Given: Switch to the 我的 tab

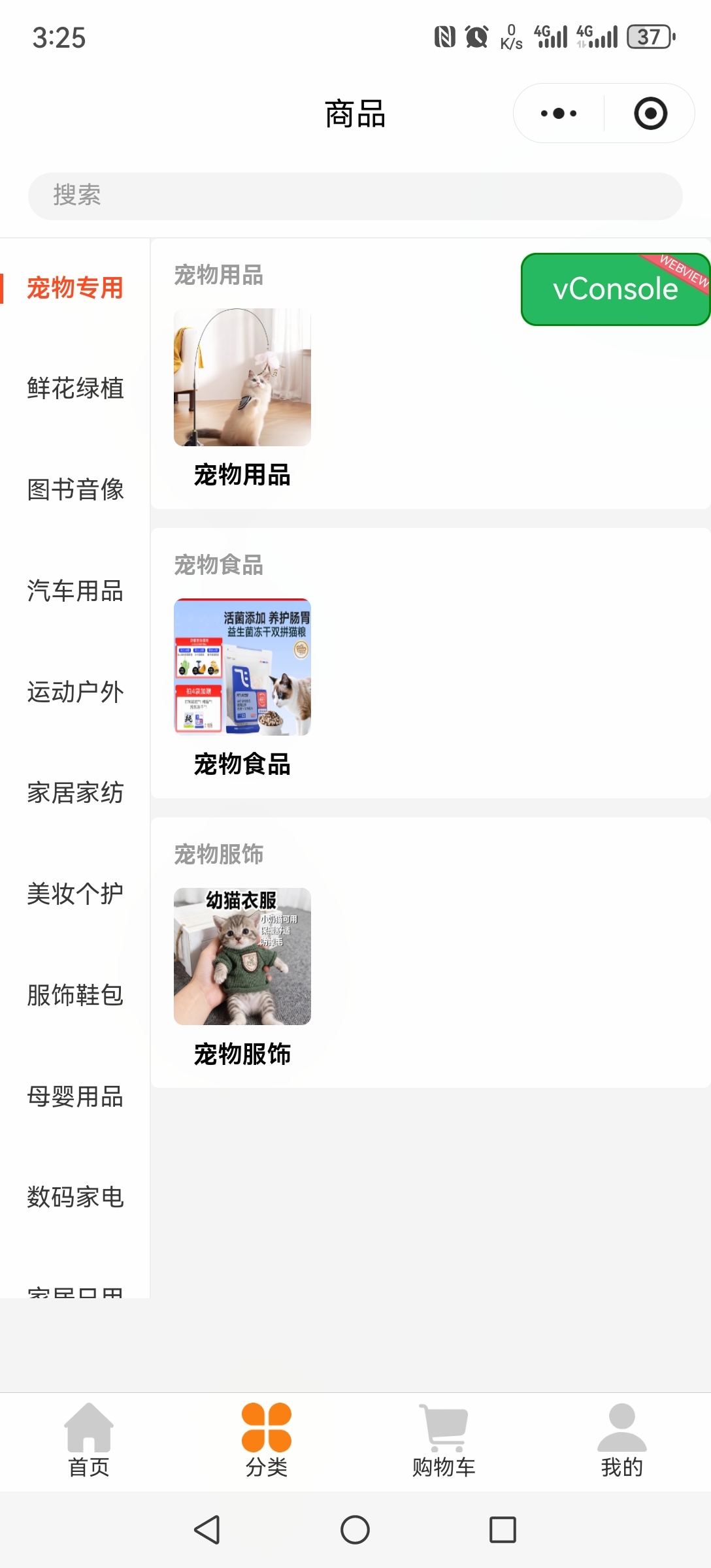Looking at the screenshot, I should pyautogui.click(x=621, y=1440).
